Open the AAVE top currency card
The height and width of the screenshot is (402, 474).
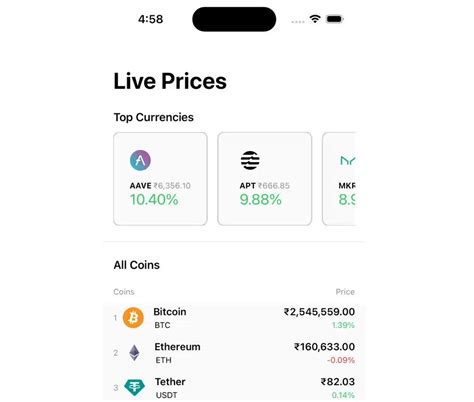(x=160, y=179)
